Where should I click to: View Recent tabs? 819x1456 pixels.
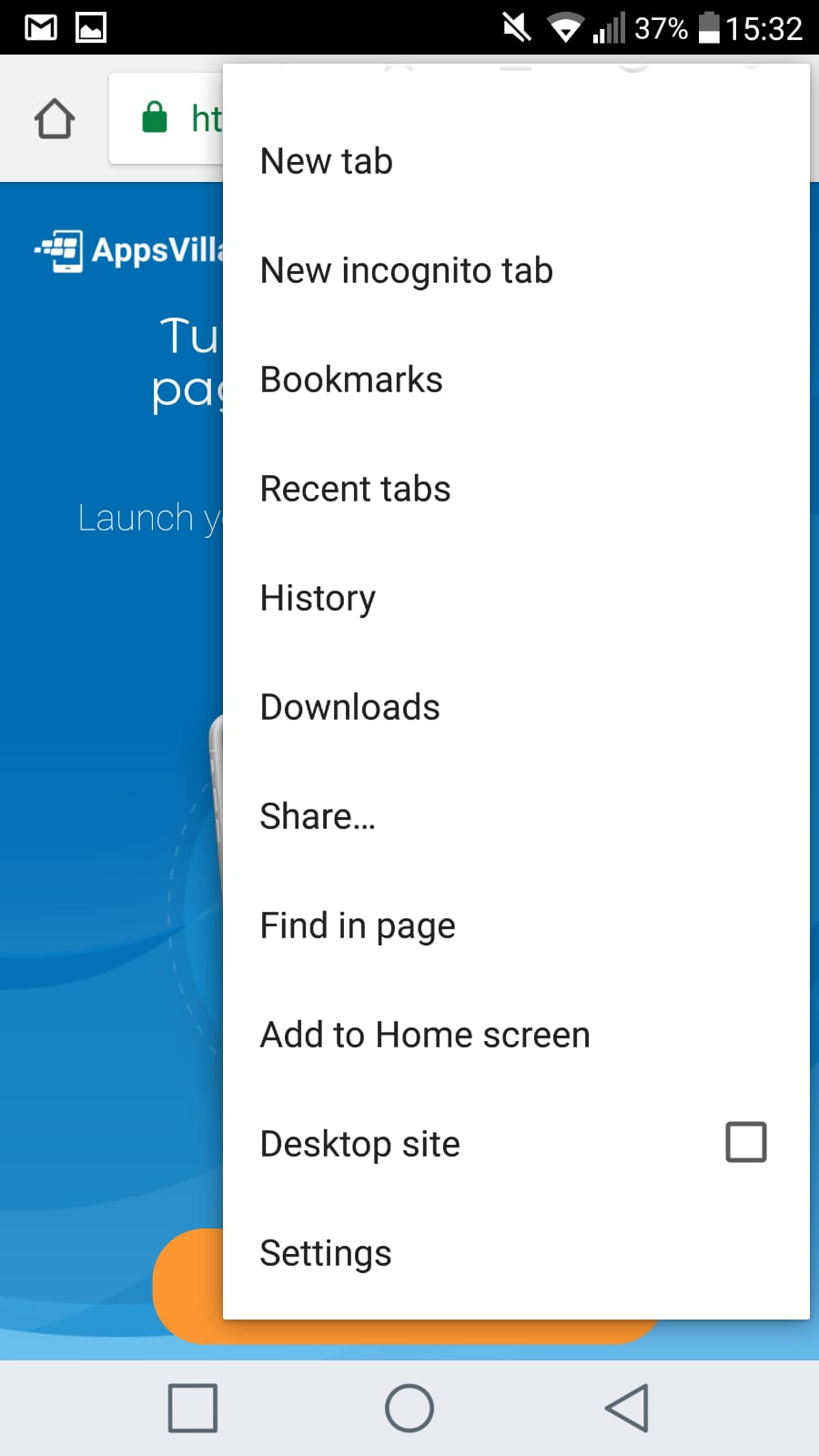pos(355,489)
